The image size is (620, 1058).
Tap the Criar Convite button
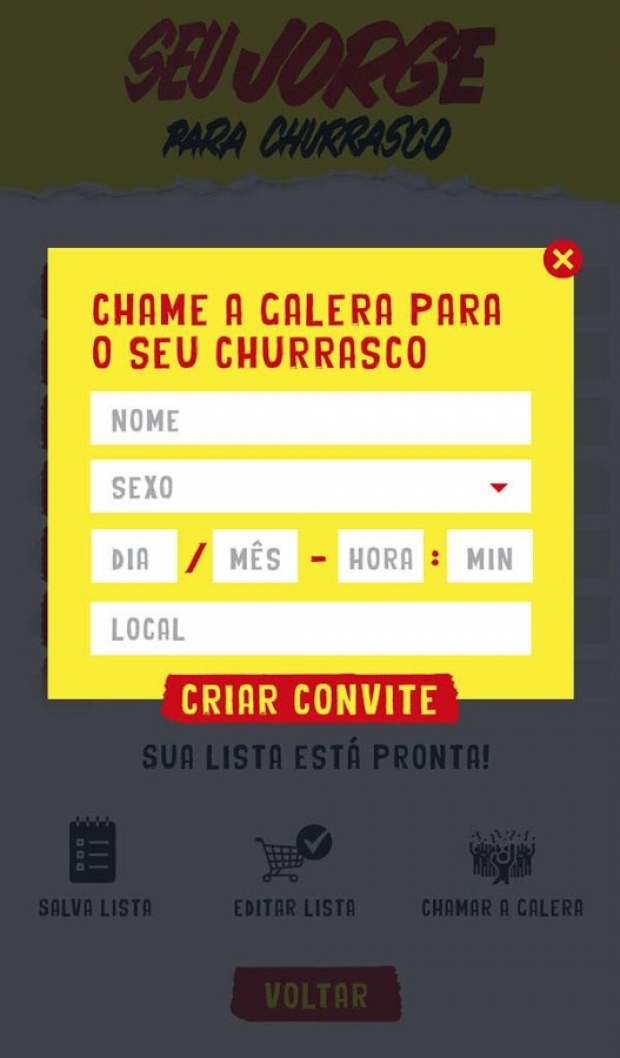click(x=309, y=699)
